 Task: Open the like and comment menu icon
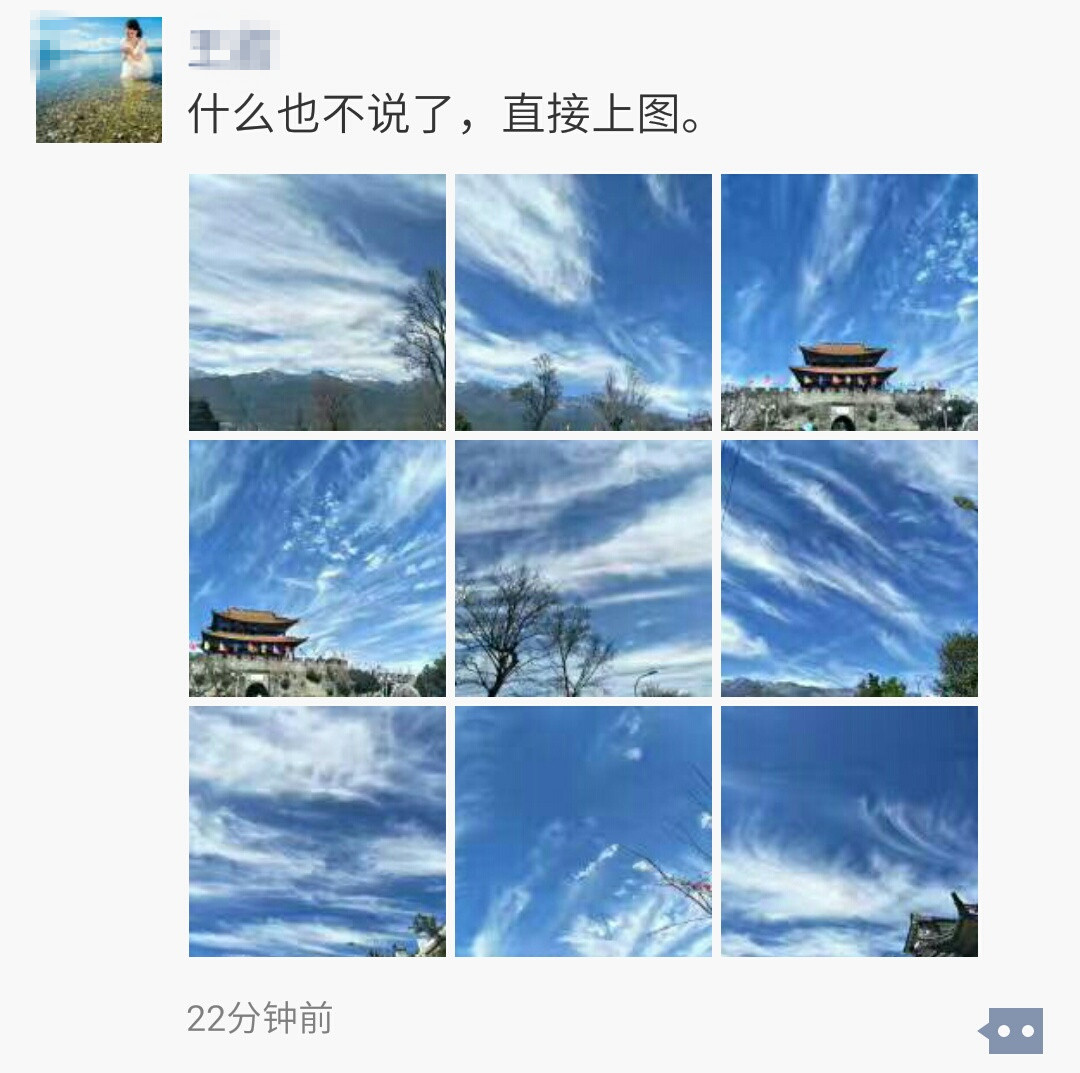(1015, 1030)
